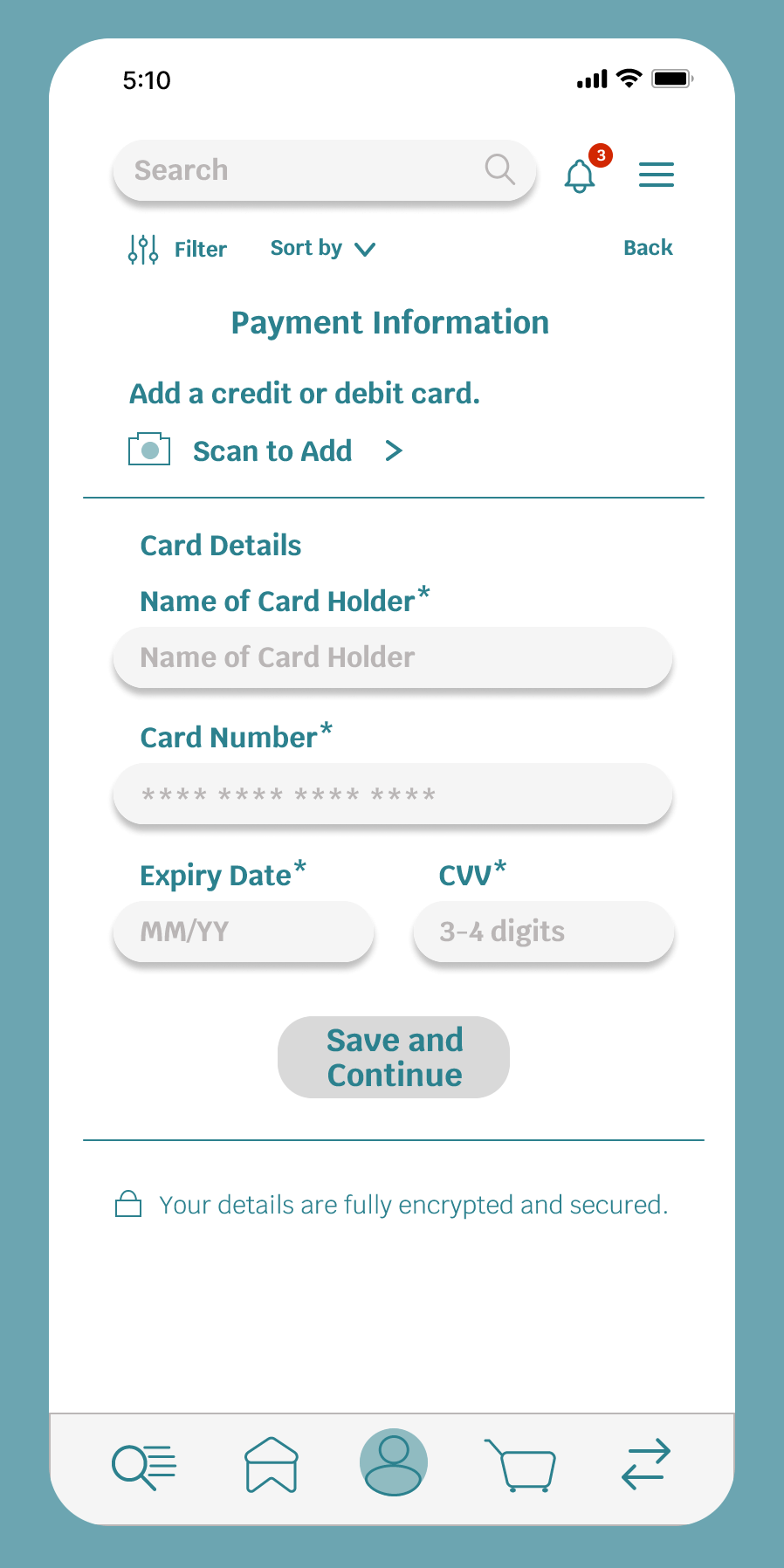Switch to the search list tab

(144, 1465)
